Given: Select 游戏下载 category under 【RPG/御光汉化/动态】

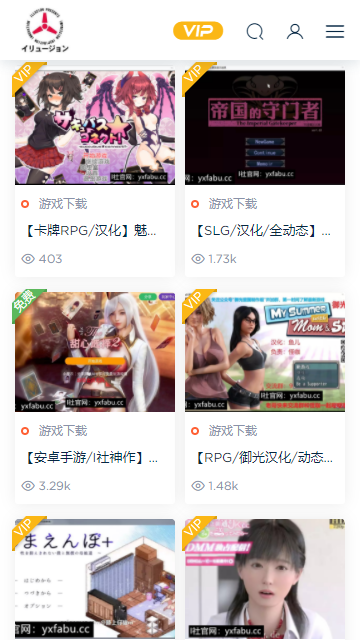Looking at the screenshot, I should pyautogui.click(x=233, y=431).
